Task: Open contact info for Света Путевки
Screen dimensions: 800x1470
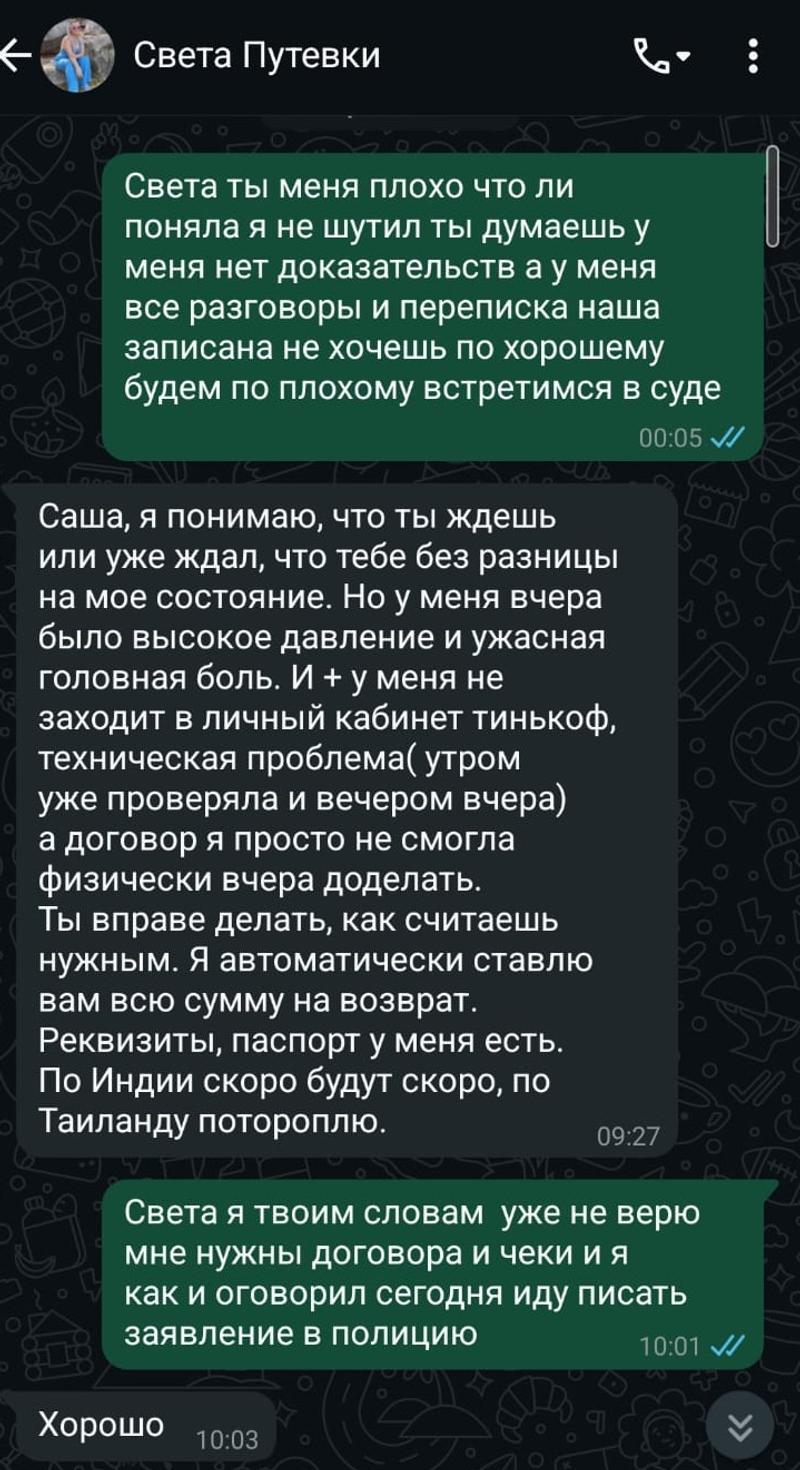Action: 257,56
